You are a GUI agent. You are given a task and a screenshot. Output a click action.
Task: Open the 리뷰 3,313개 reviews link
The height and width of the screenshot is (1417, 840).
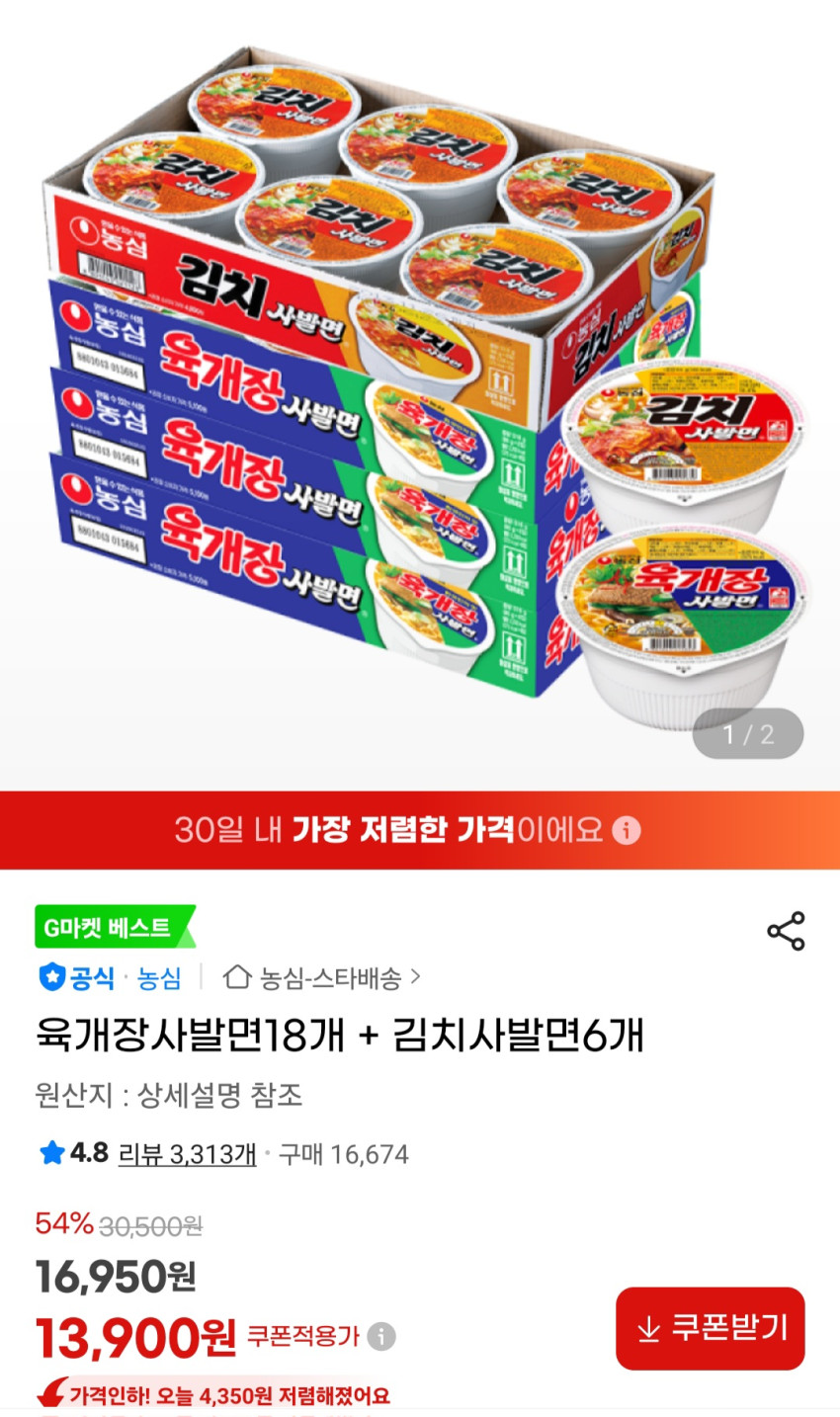pyautogui.click(x=187, y=1153)
